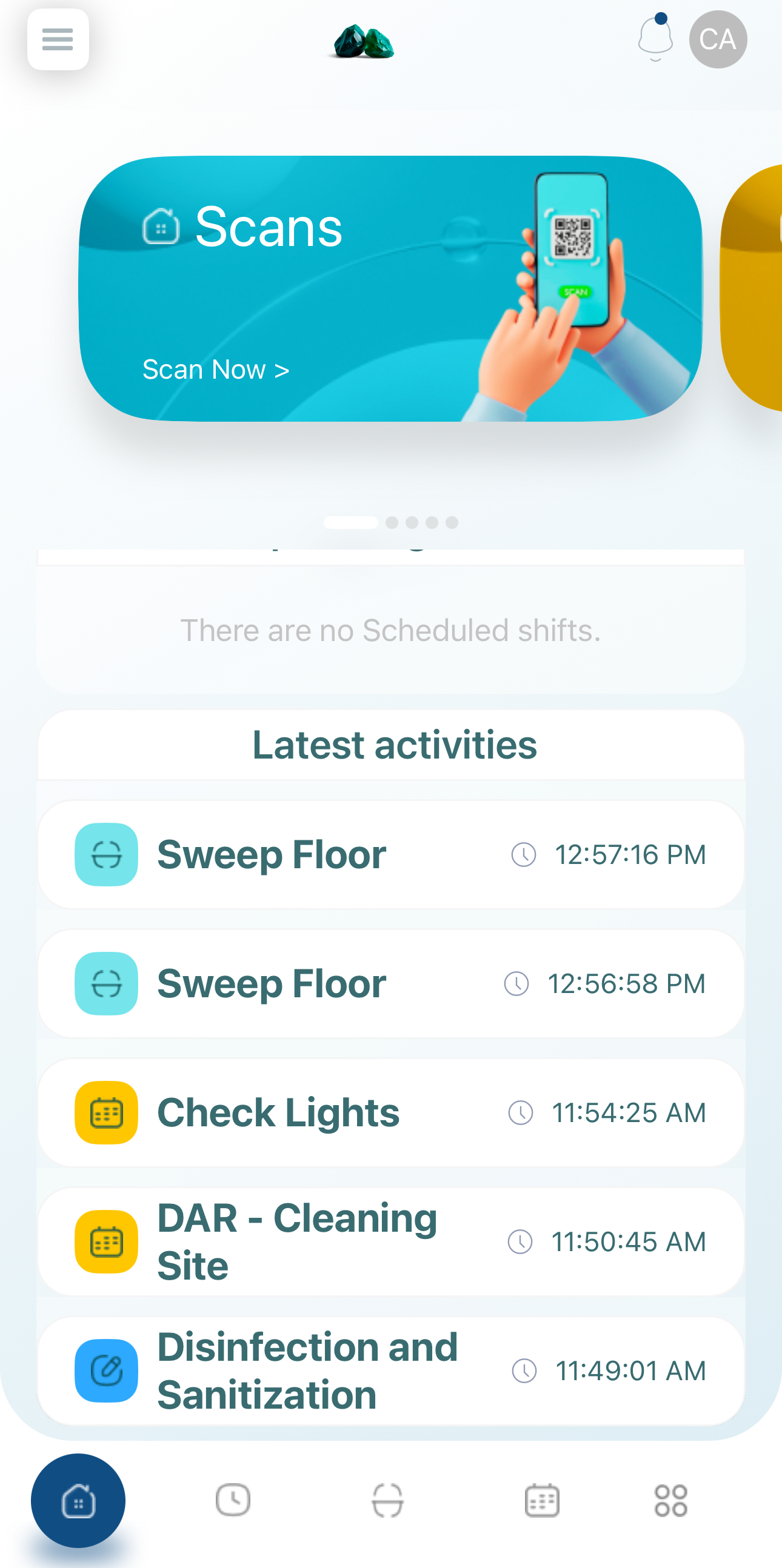
Task: Open the more apps grid tab
Action: coord(670,1500)
